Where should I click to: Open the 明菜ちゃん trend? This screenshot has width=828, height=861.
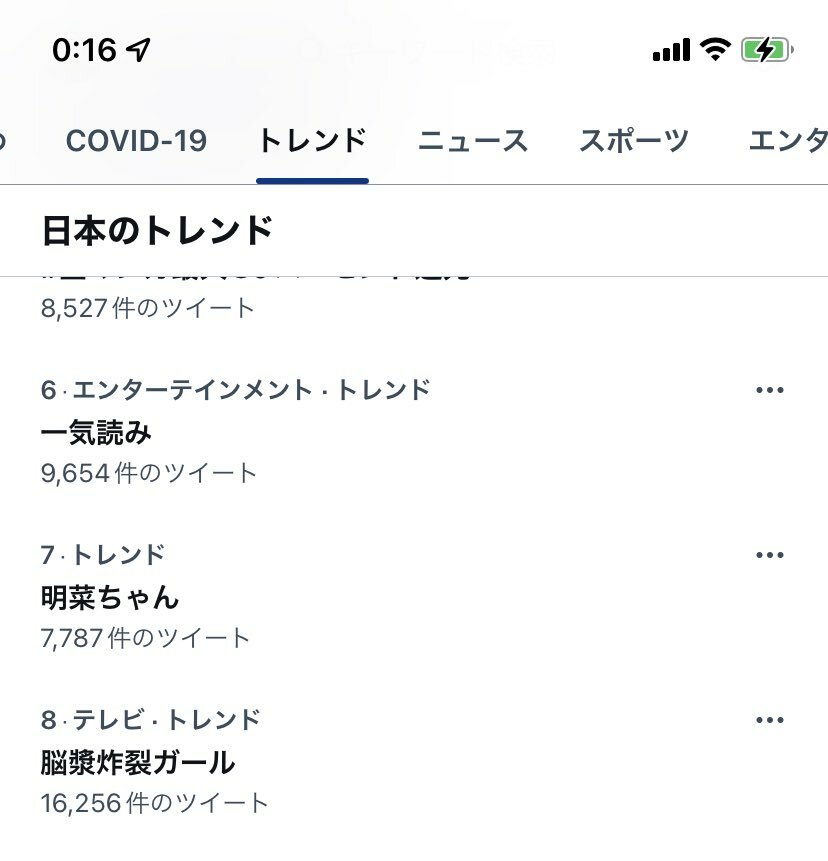tap(110, 598)
